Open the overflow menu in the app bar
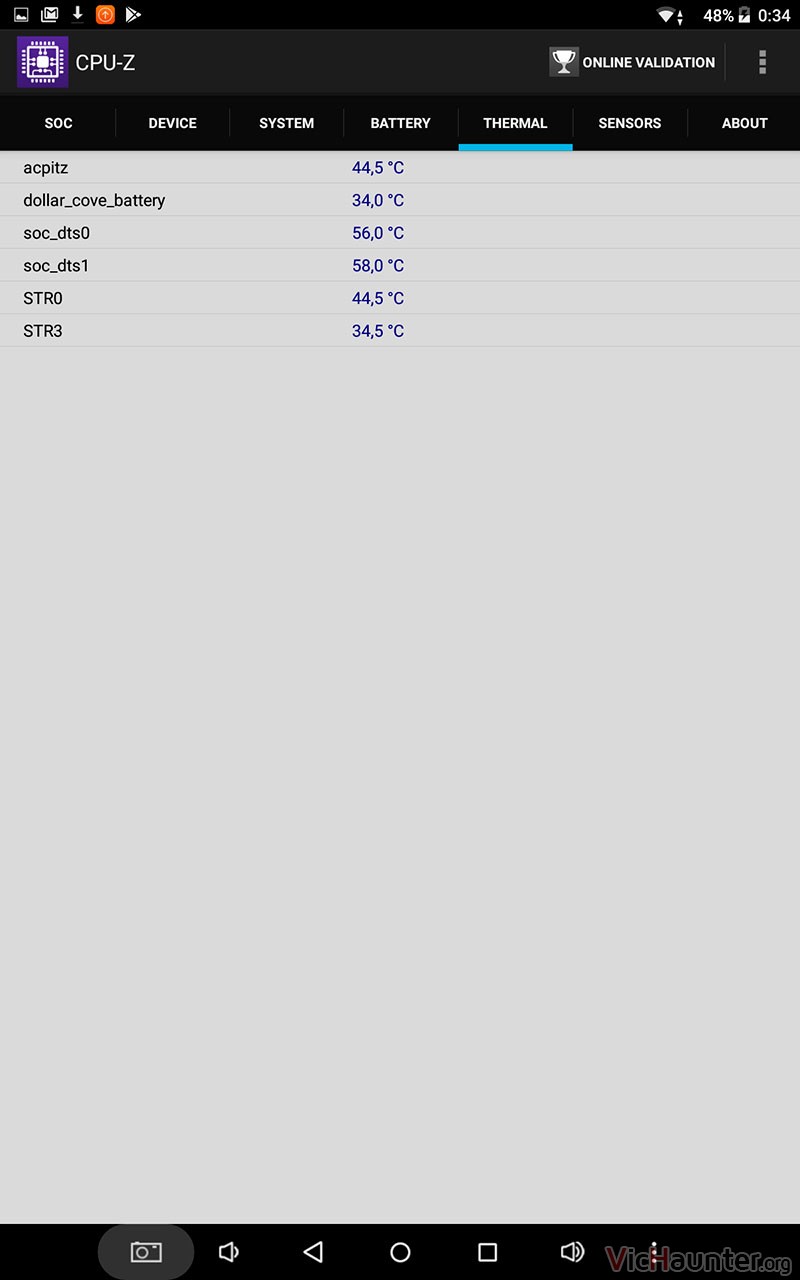Screen dimensions: 800x1280 tap(762, 62)
